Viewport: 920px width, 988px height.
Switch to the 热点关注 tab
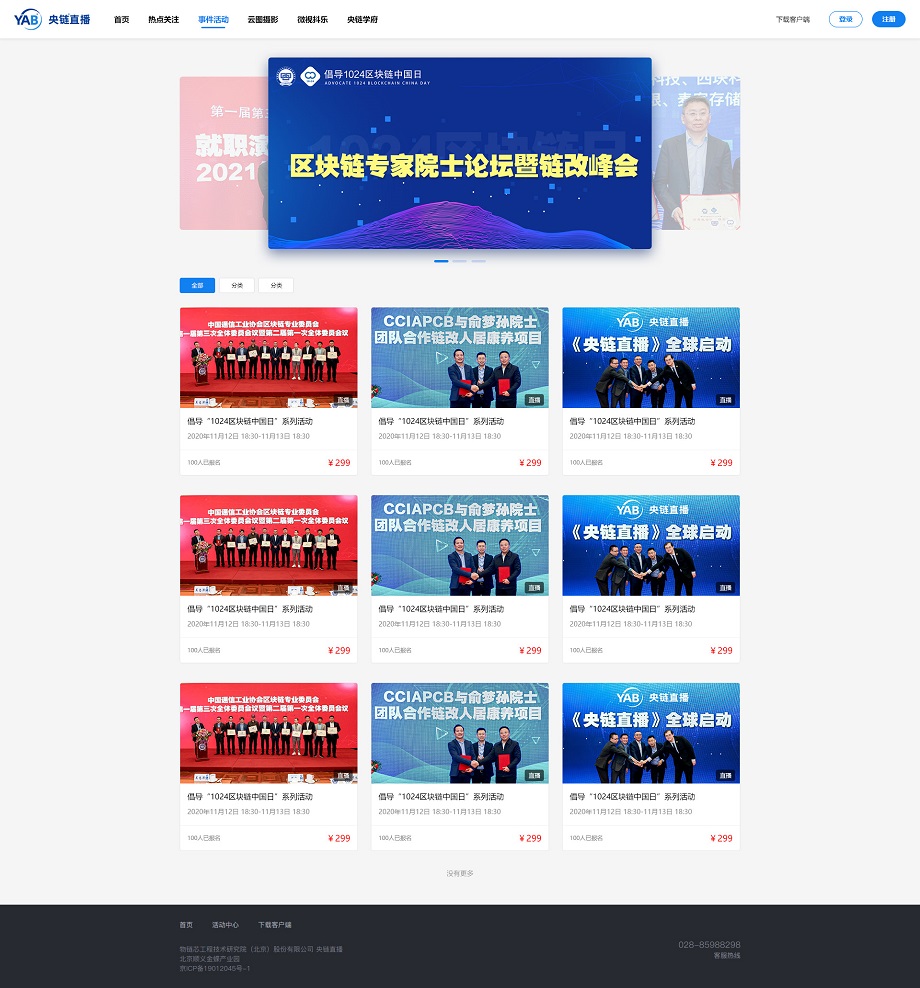coord(163,19)
